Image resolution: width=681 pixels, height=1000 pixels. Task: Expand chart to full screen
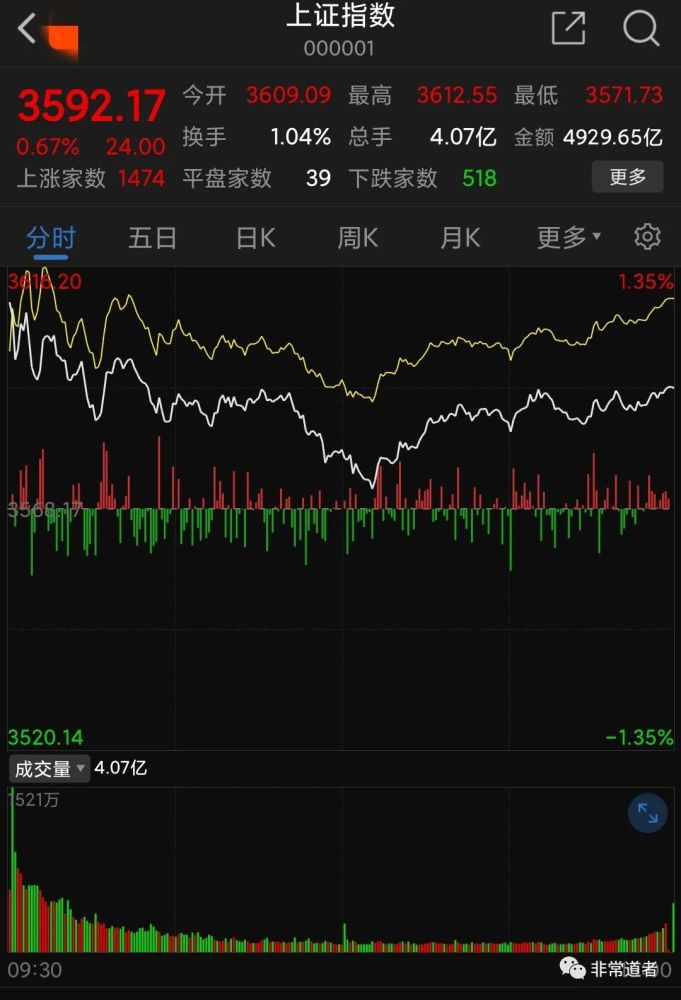point(647,814)
